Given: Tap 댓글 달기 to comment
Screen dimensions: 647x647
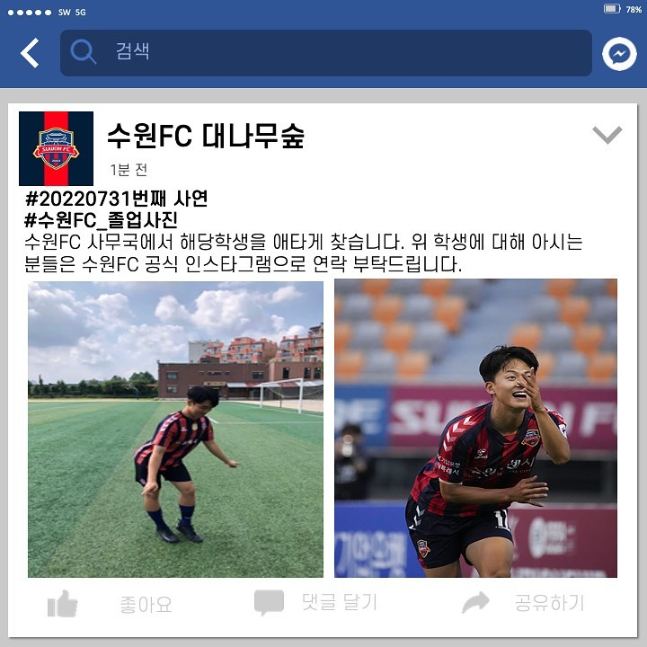Looking at the screenshot, I should 316,602.
